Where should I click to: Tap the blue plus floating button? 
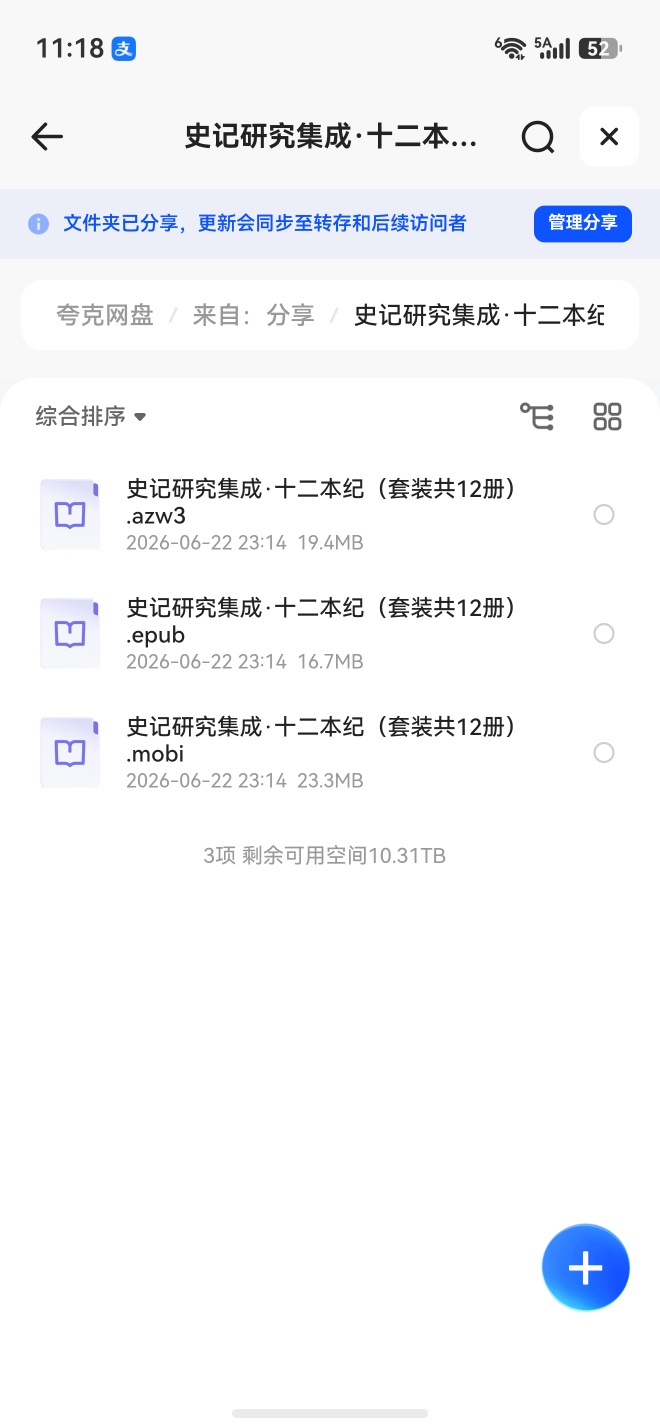(586, 1267)
